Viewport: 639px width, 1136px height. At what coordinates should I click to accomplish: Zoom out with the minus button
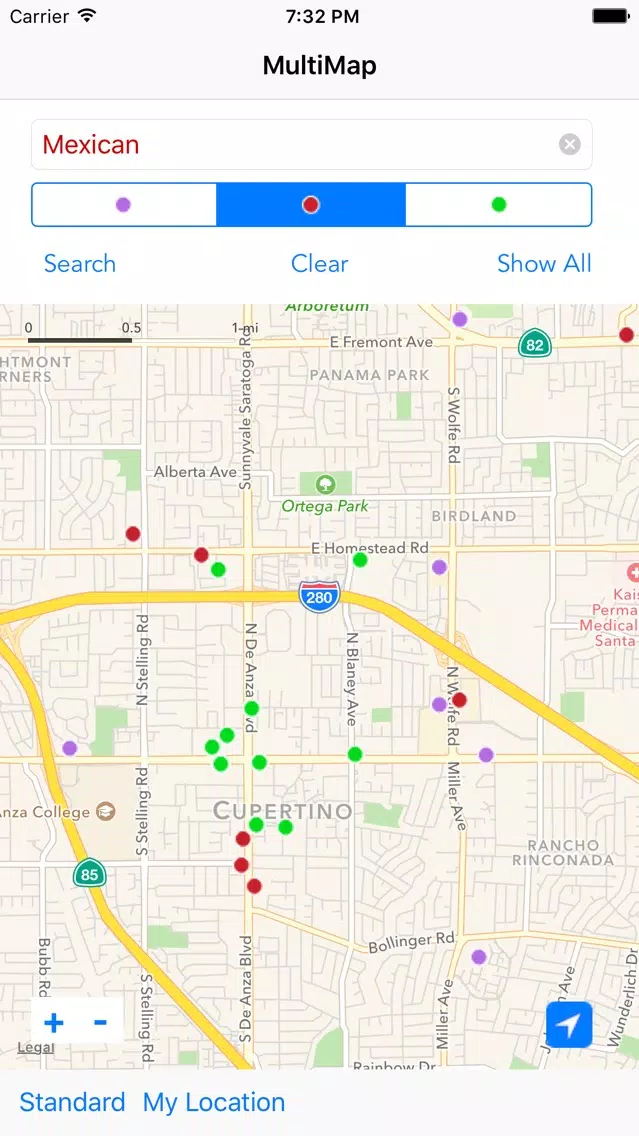click(100, 1023)
